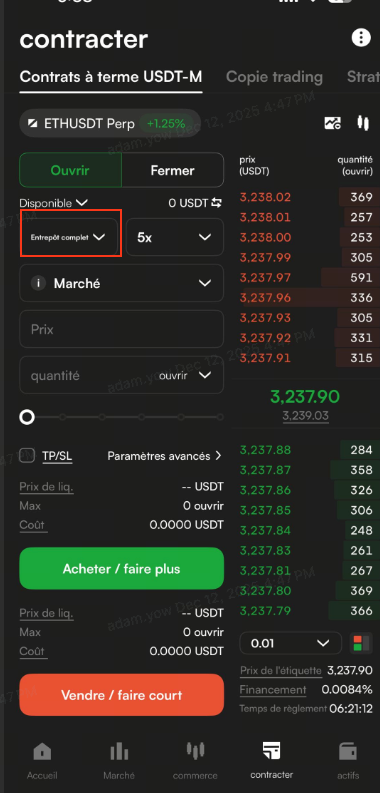Expand the Entrepôt complet margin dropdown
Viewport: 380px width, 793px height.
coord(69,237)
